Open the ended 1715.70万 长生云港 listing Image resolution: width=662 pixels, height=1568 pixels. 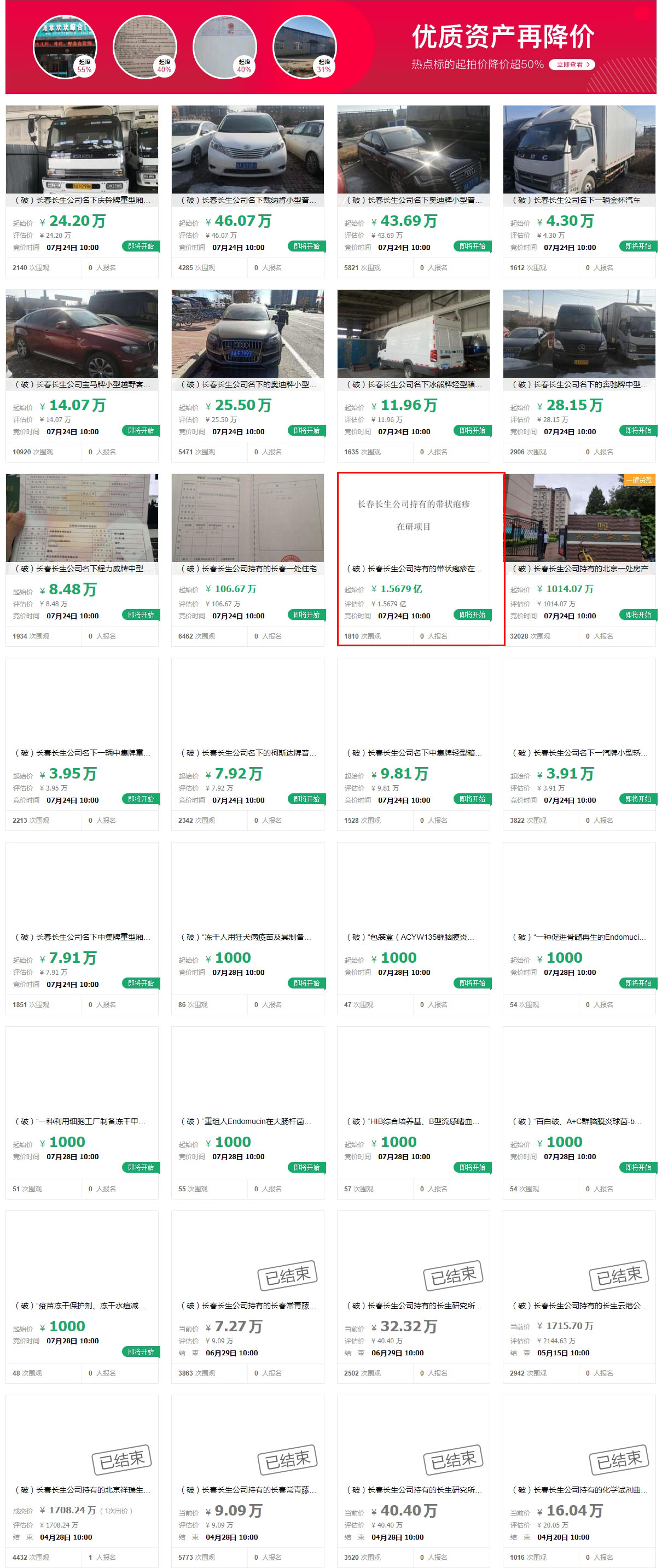point(578,1306)
